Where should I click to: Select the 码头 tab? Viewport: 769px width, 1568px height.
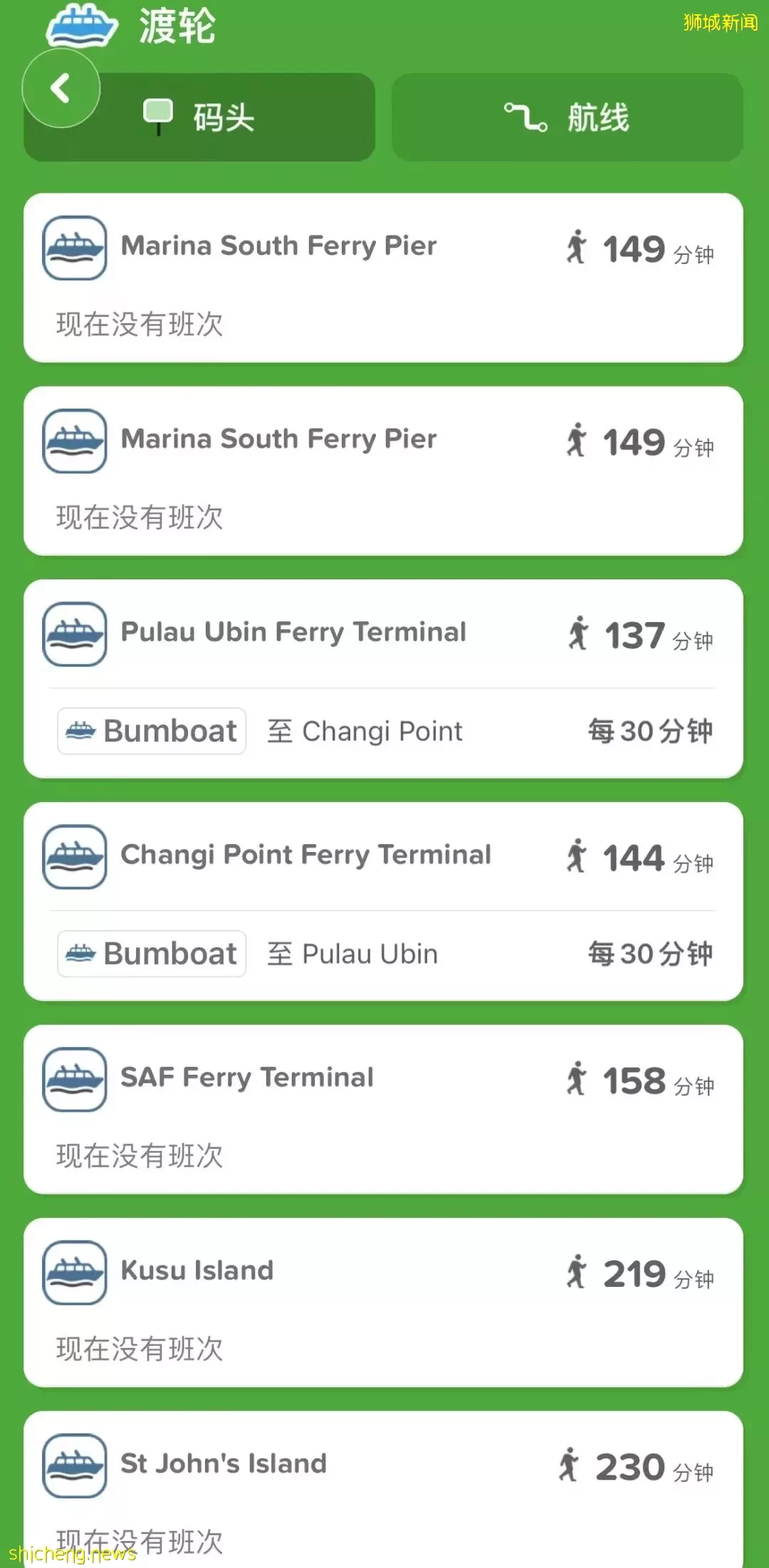point(199,117)
